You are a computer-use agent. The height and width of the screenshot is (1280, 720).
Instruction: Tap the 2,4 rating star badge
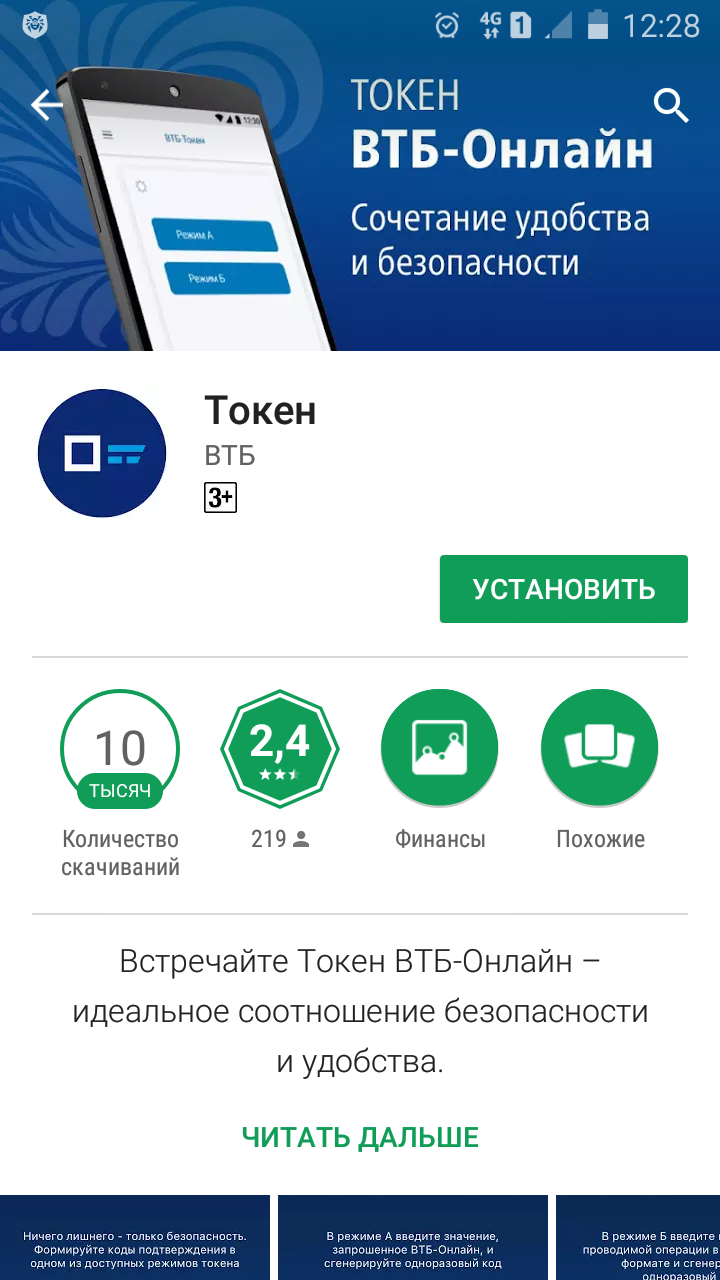(x=280, y=747)
